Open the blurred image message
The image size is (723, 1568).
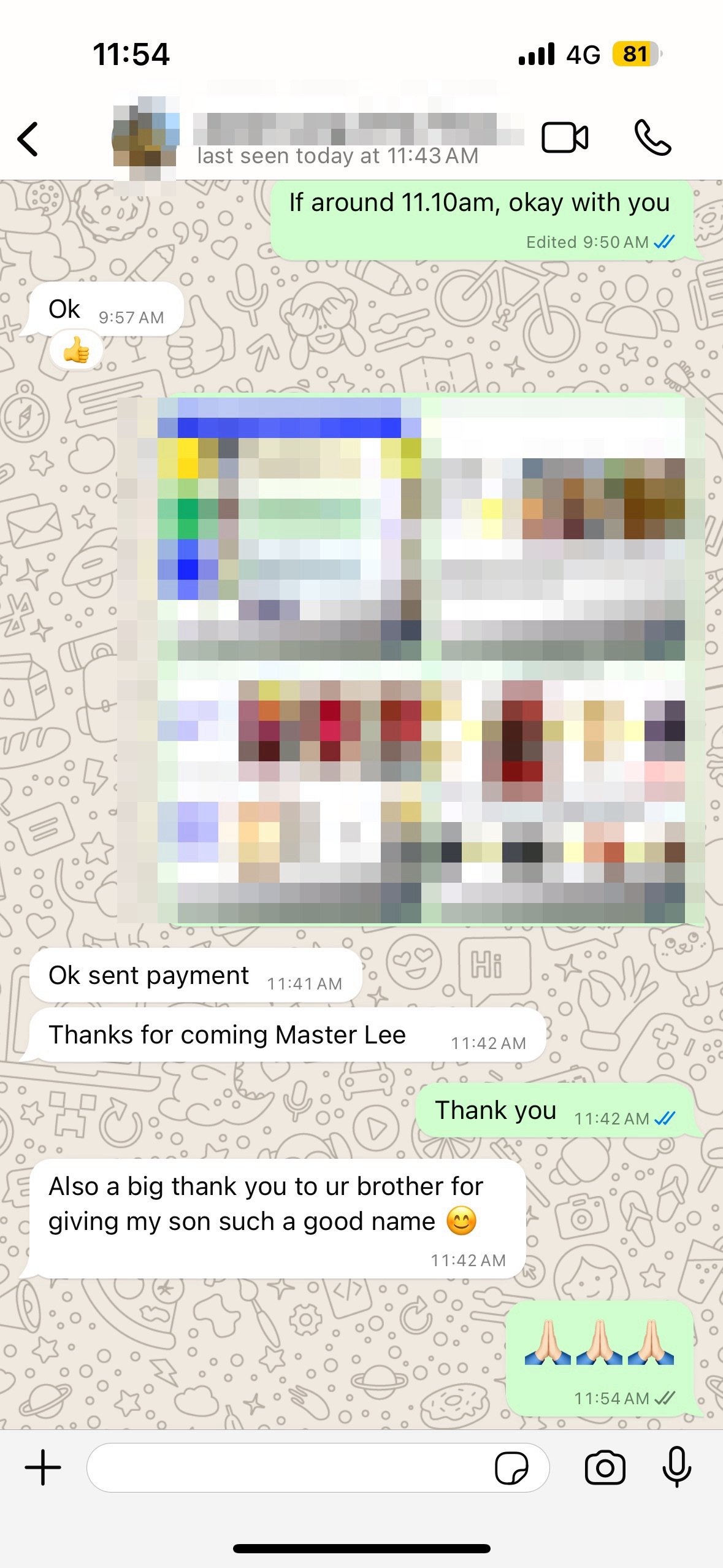click(x=410, y=659)
